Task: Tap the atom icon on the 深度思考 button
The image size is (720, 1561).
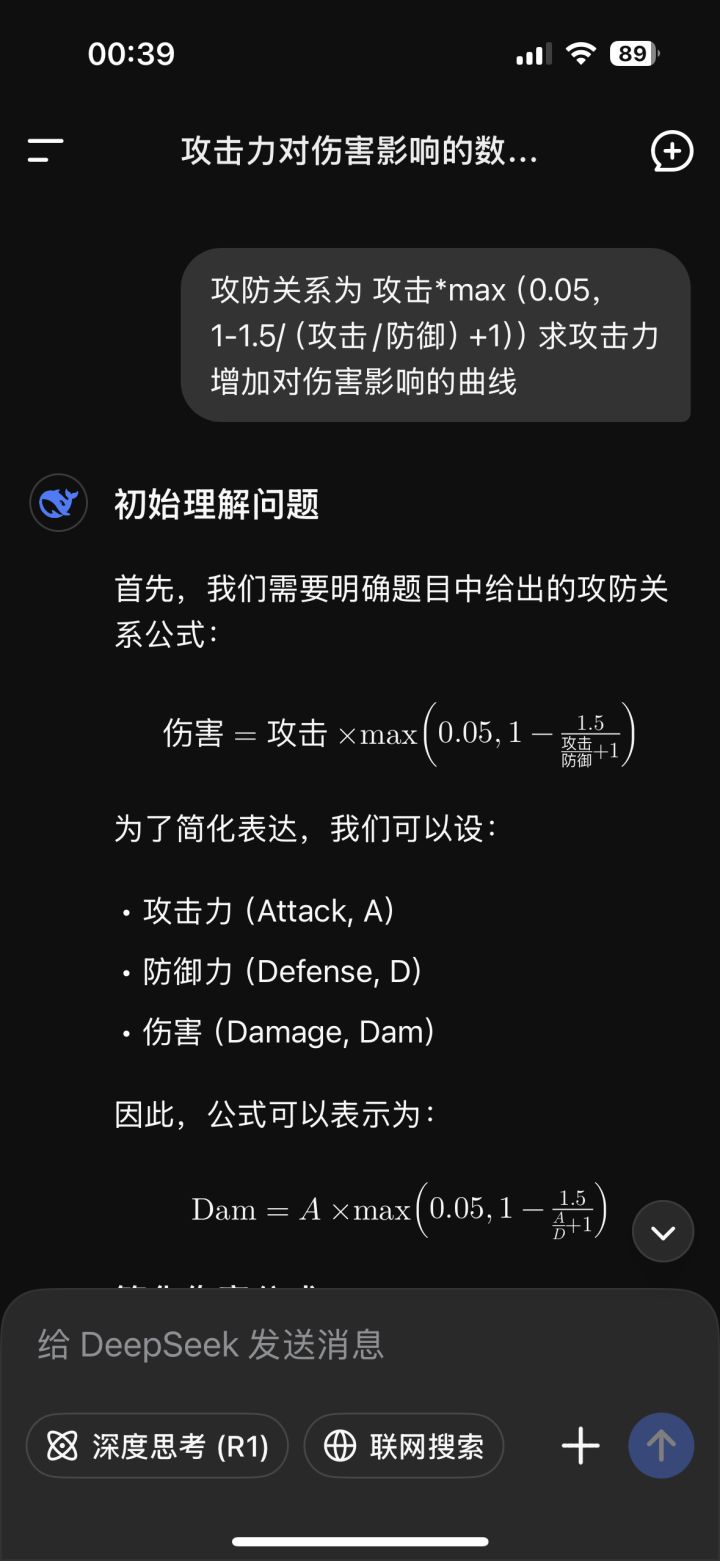Action: tap(62, 1445)
